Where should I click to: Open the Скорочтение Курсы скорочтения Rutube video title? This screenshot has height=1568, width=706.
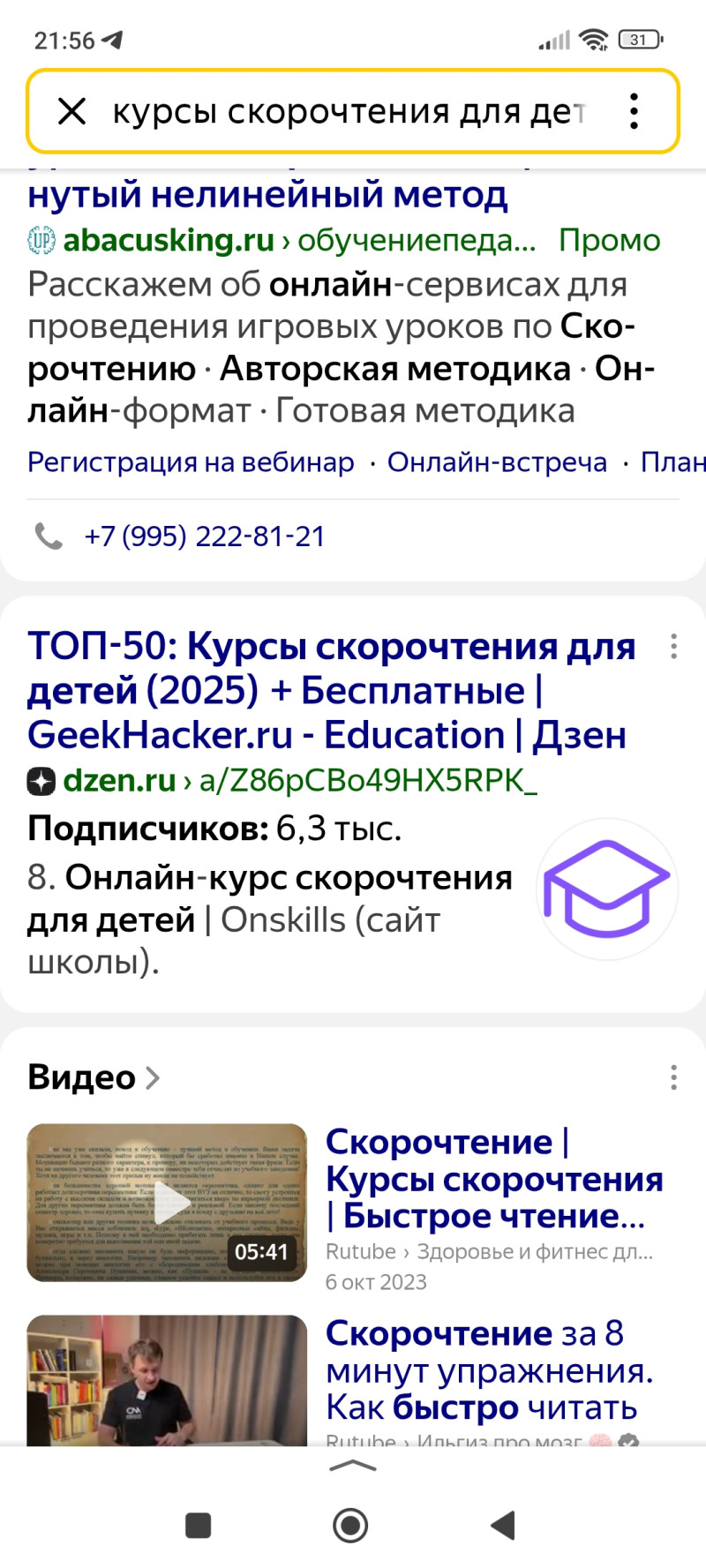(492, 1178)
